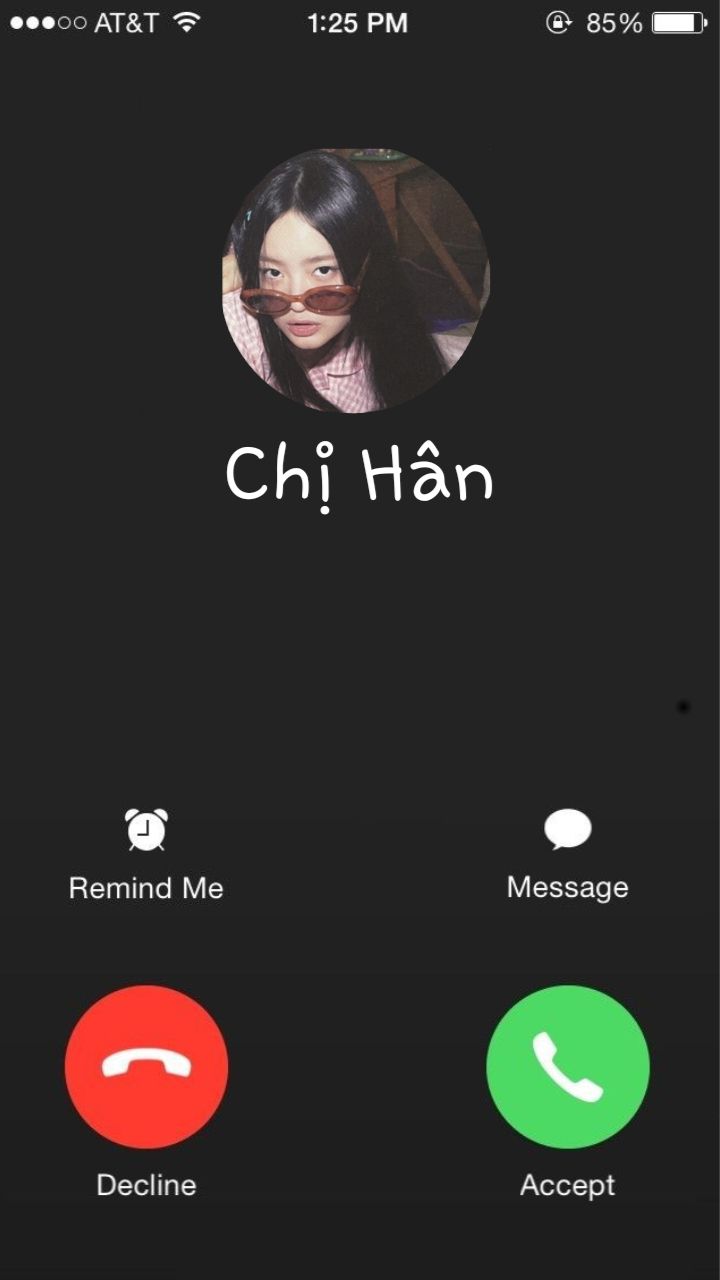Viewport: 720px width, 1280px height.
Task: Decline the call from Chị Hân
Action: pyautogui.click(x=146, y=1066)
